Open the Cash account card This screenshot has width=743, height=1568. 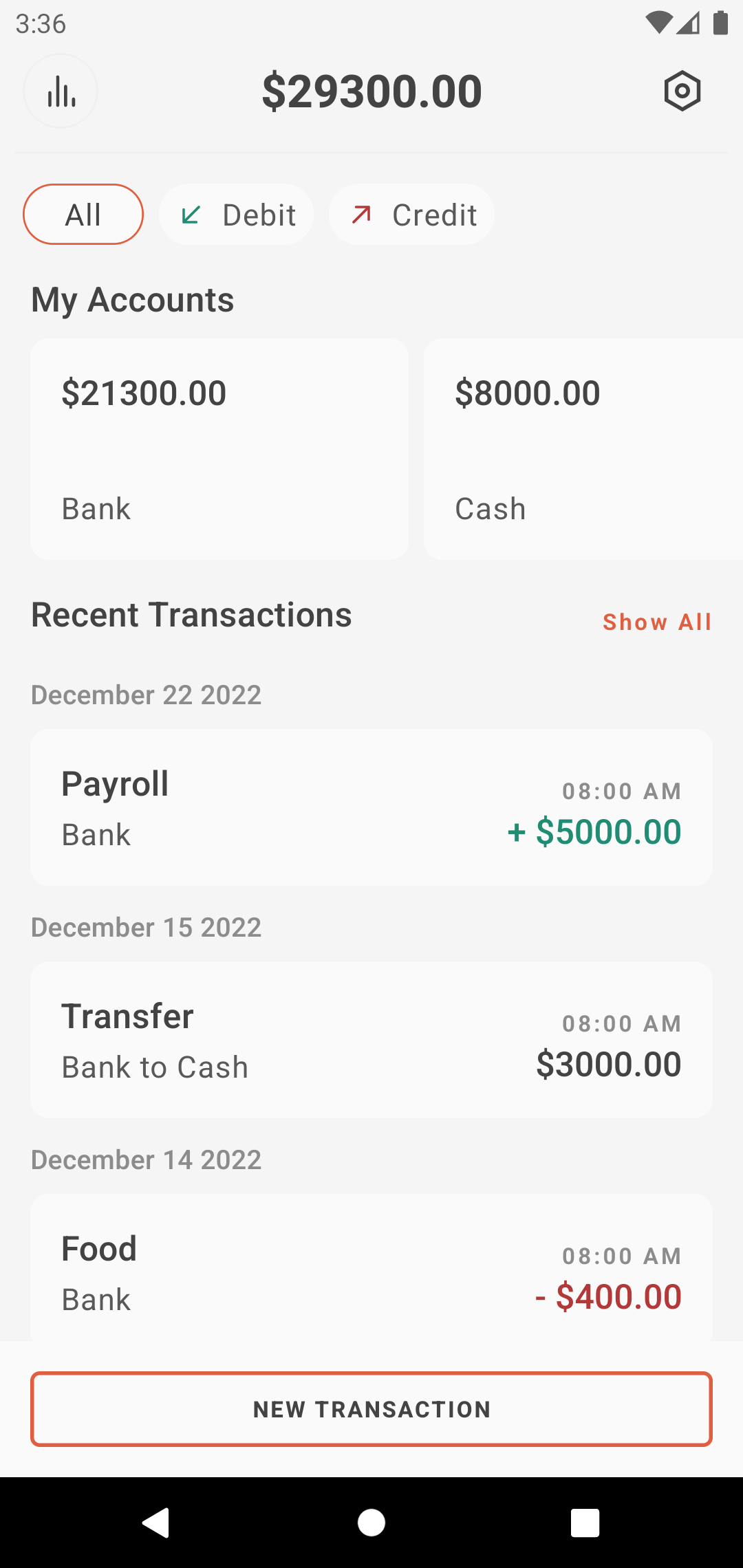point(583,448)
